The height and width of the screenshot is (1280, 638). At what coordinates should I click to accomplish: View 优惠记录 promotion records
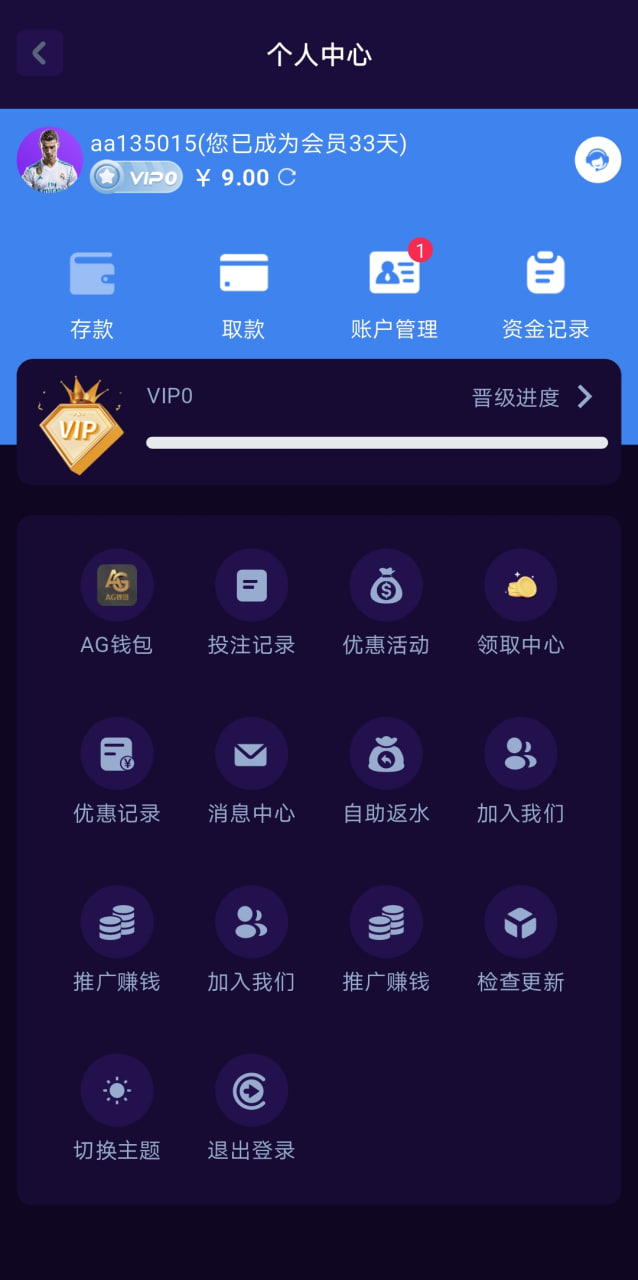[x=117, y=771]
